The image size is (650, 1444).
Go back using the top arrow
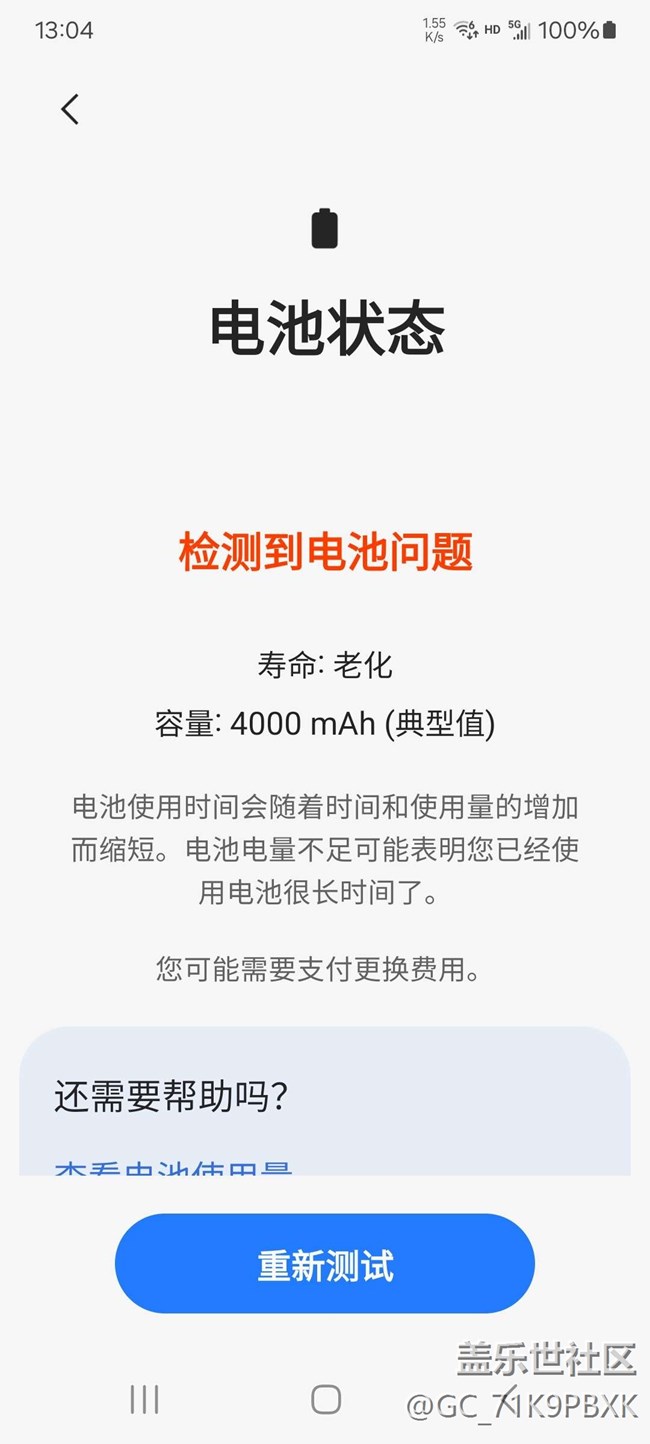click(69, 109)
